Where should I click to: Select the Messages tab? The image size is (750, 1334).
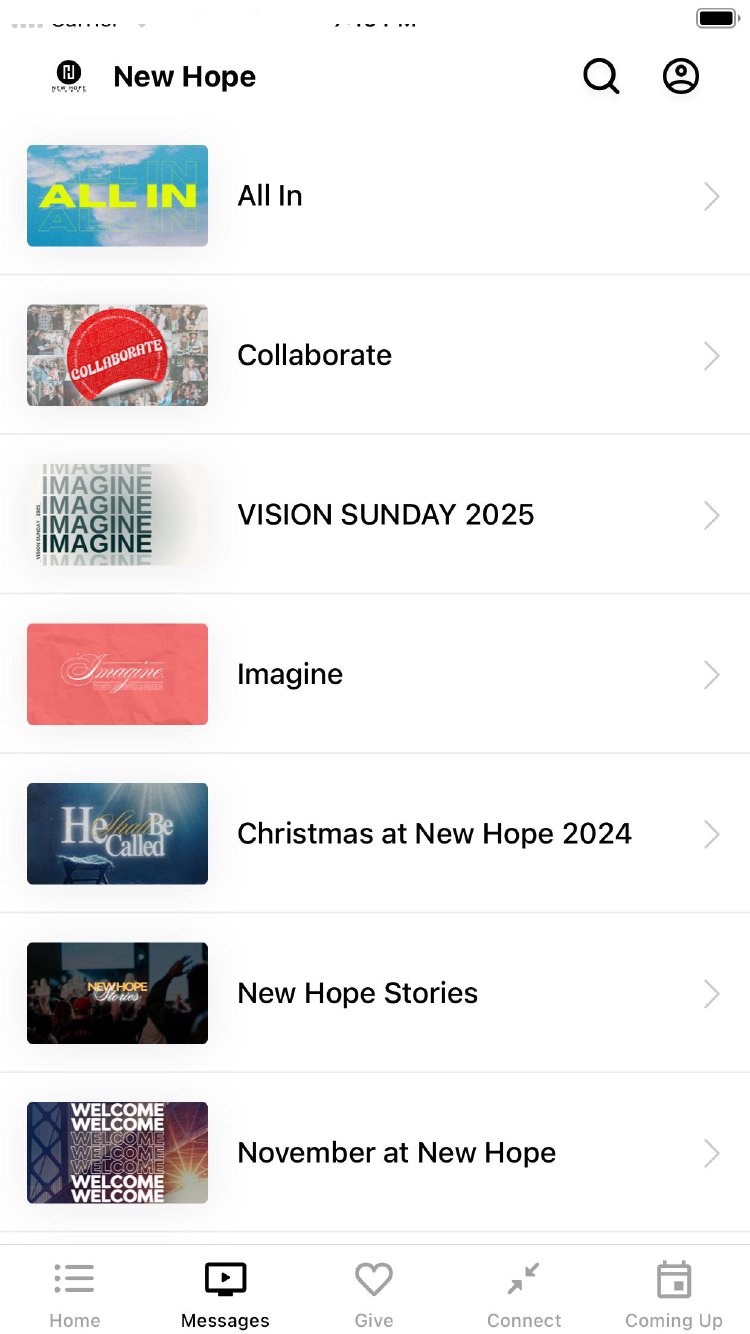pyautogui.click(x=225, y=1295)
